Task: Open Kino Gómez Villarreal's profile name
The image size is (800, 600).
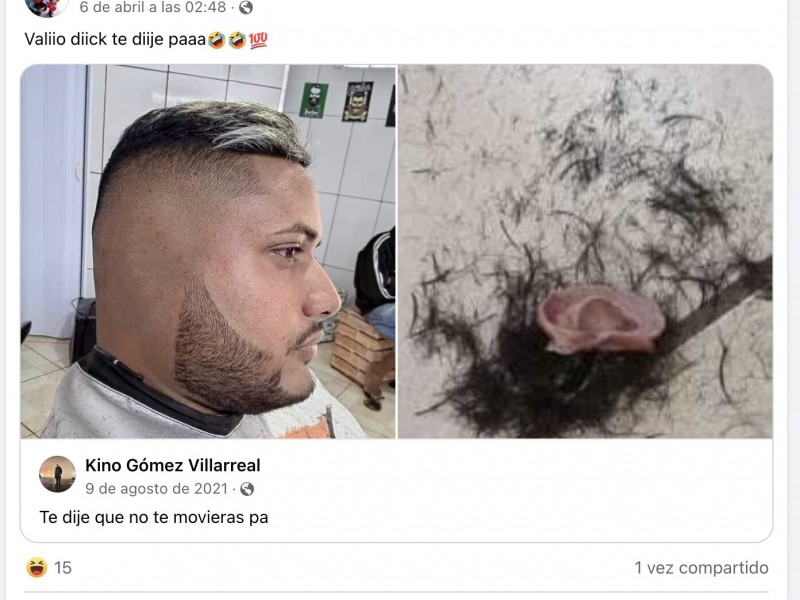Action: coord(173,466)
